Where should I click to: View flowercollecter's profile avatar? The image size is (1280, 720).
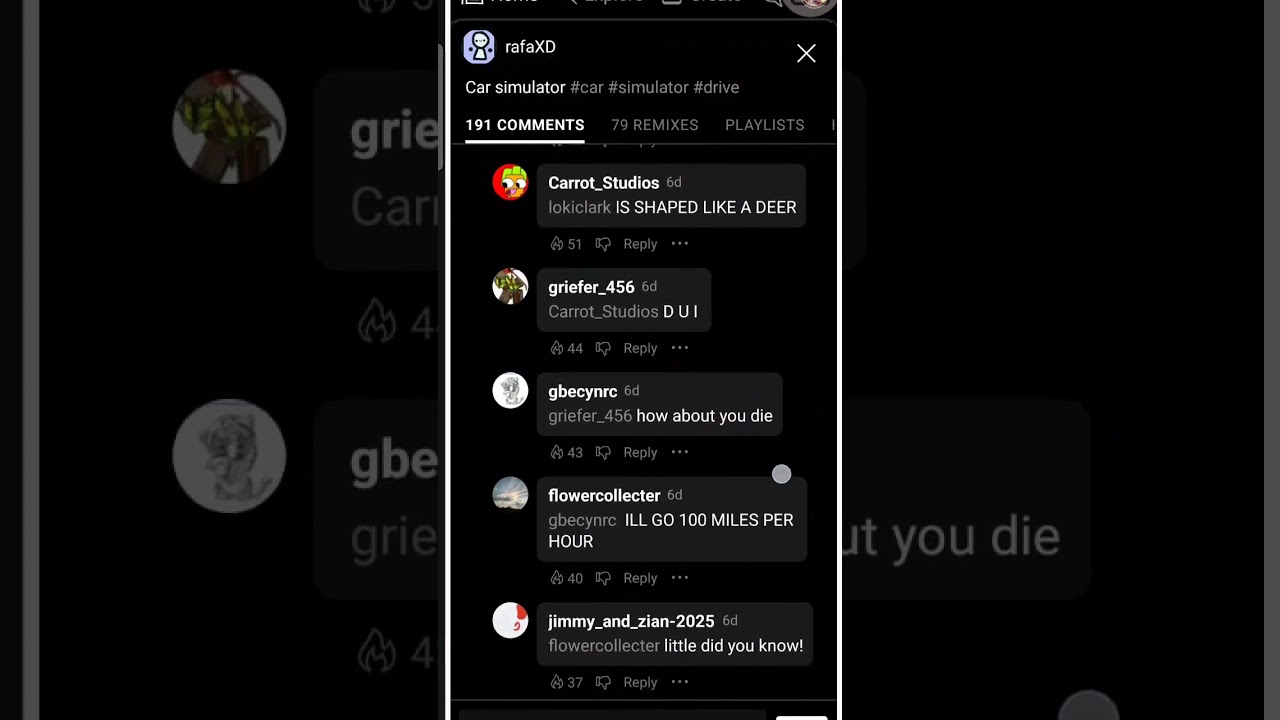click(x=510, y=494)
